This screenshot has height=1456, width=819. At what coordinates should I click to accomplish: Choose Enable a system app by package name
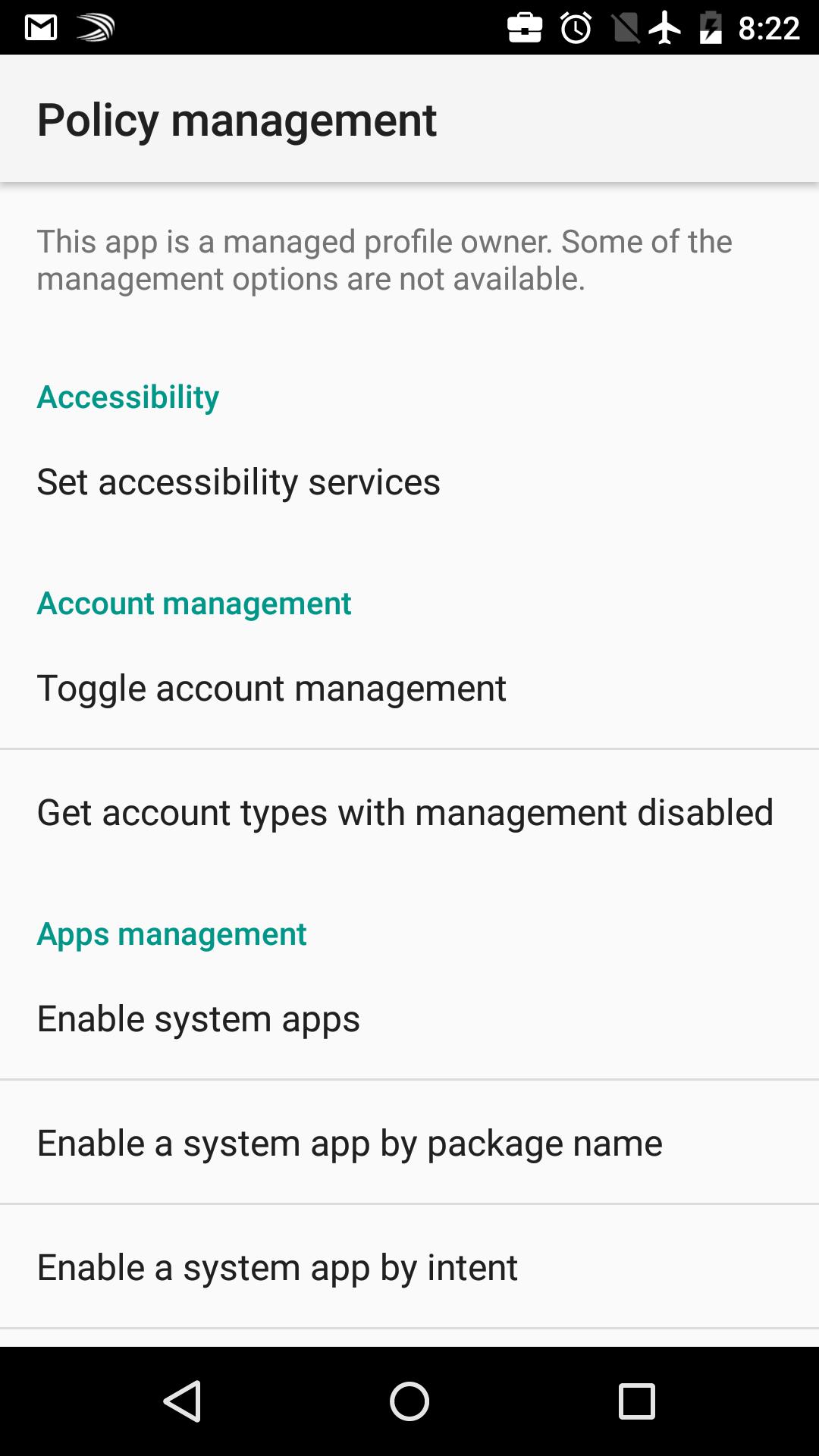350,1144
